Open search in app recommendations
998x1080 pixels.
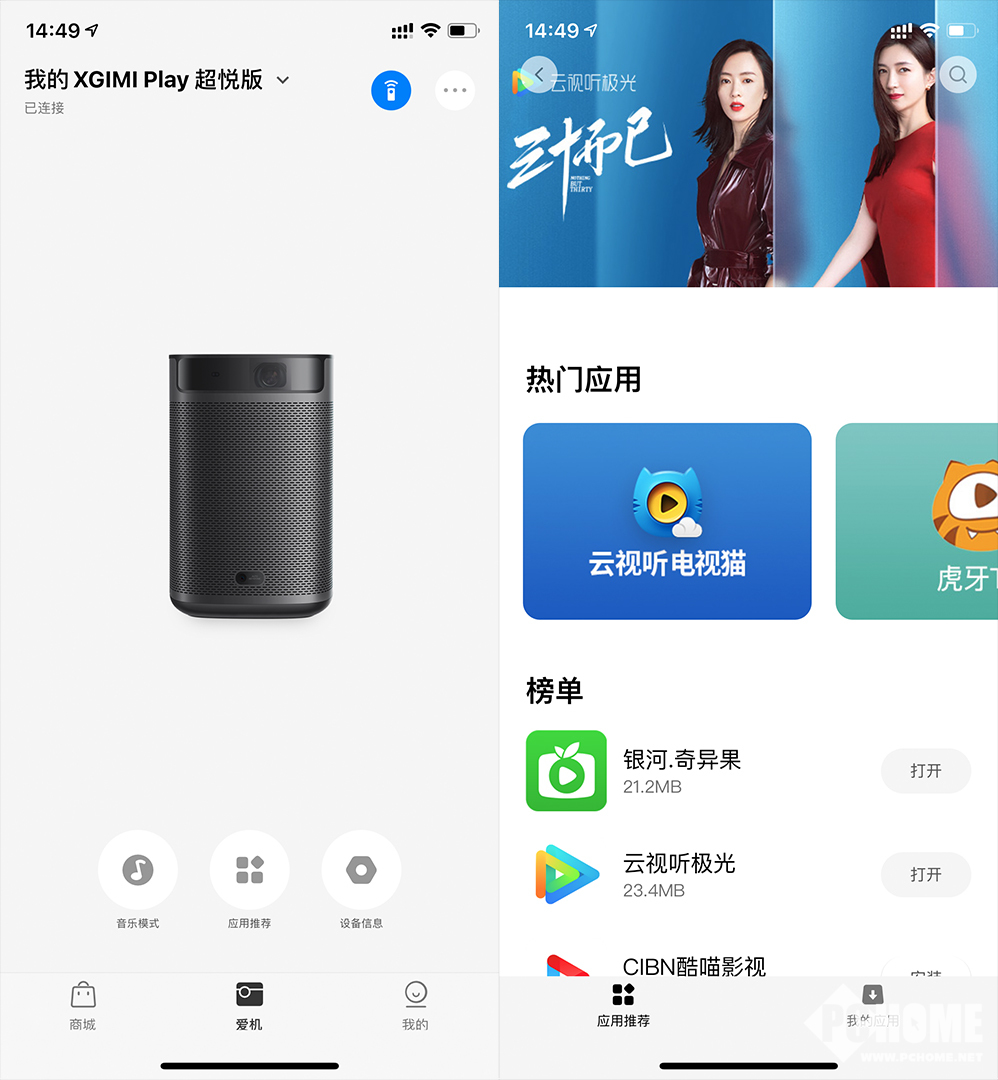[958, 75]
